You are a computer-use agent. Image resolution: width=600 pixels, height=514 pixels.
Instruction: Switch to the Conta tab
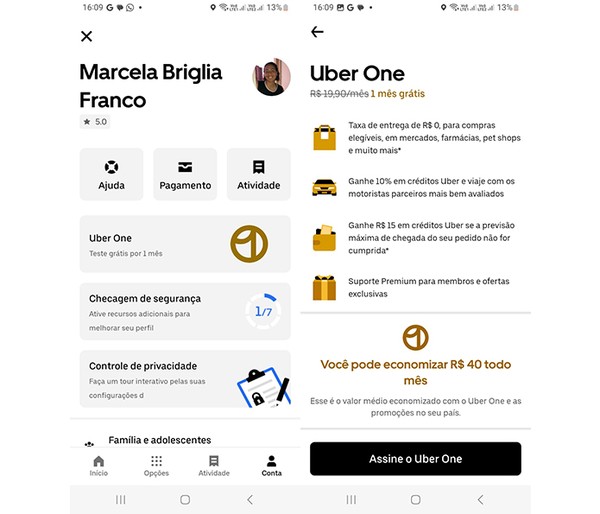pyautogui.click(x=270, y=466)
